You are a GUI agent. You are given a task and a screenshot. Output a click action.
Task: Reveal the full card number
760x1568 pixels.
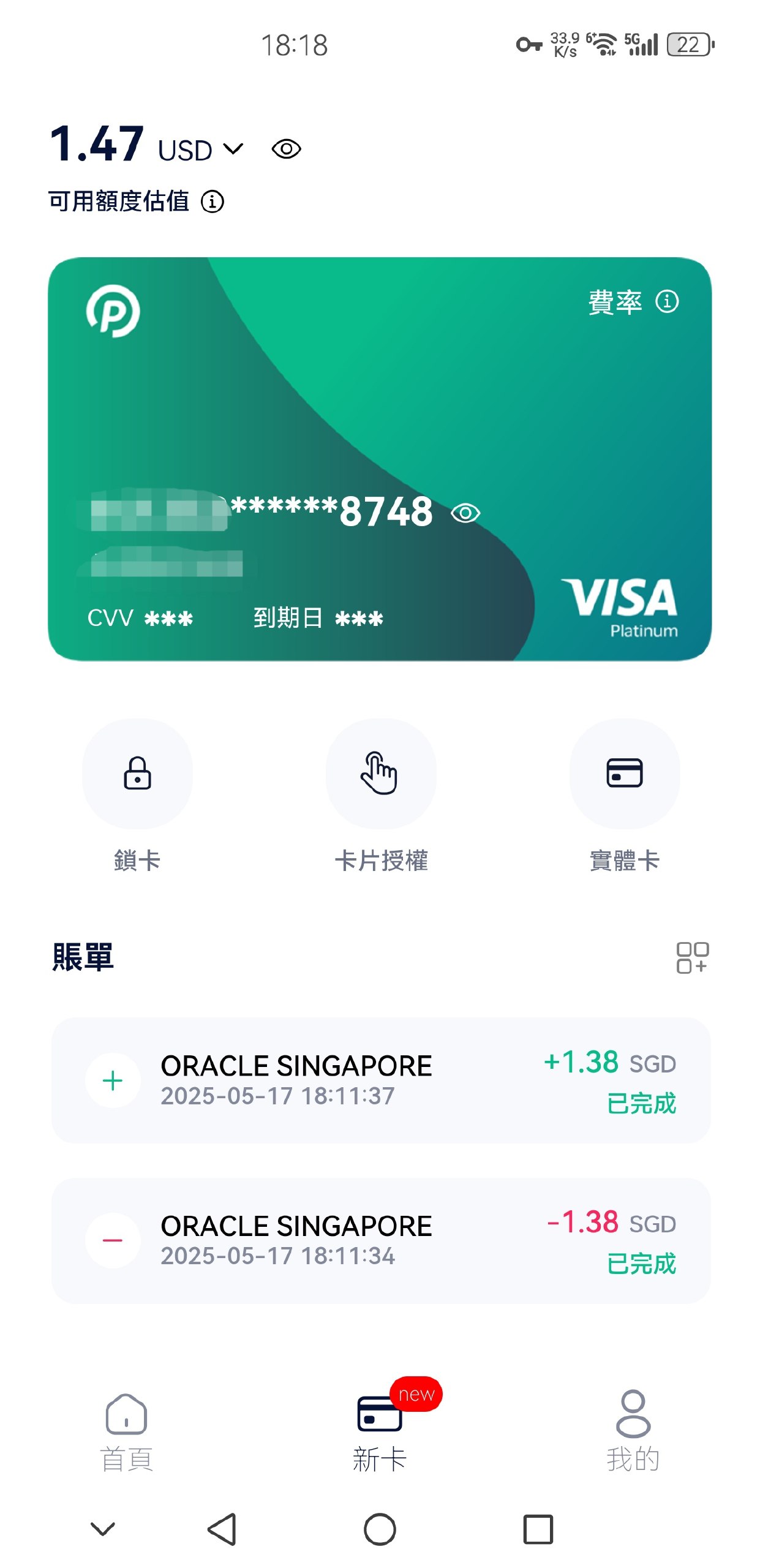pos(467,513)
